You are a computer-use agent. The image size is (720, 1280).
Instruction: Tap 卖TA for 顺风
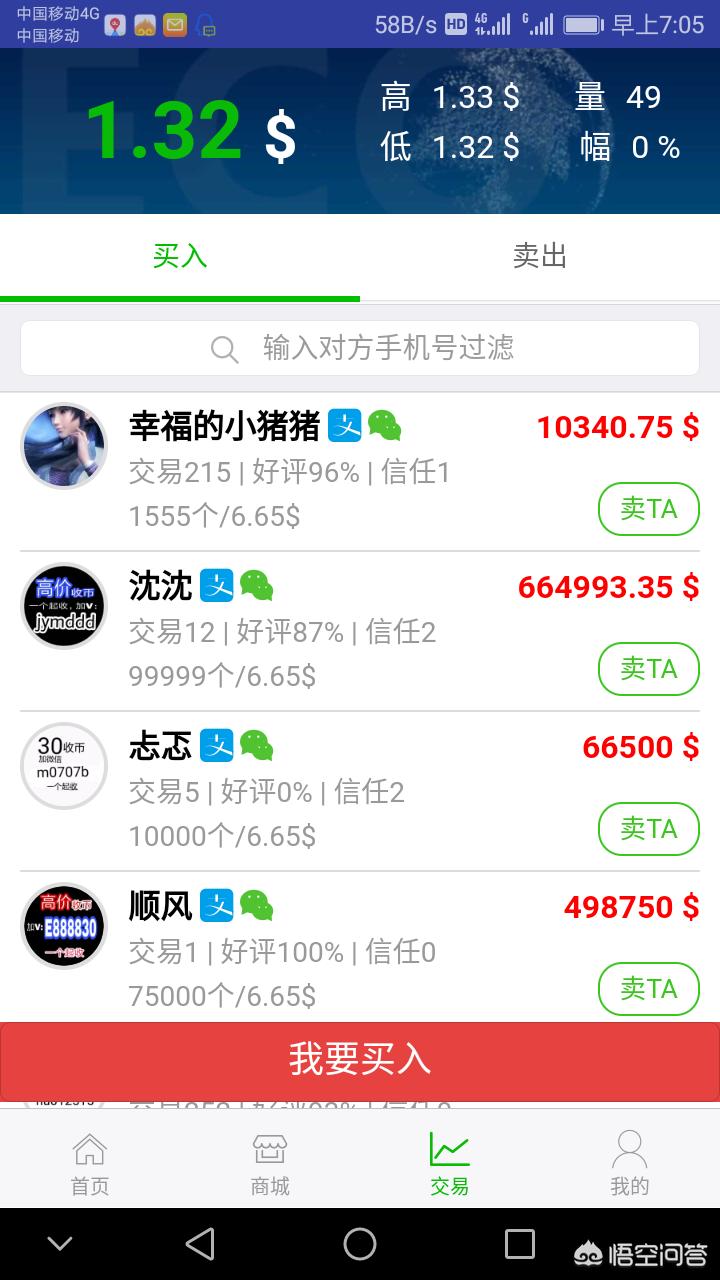(648, 989)
